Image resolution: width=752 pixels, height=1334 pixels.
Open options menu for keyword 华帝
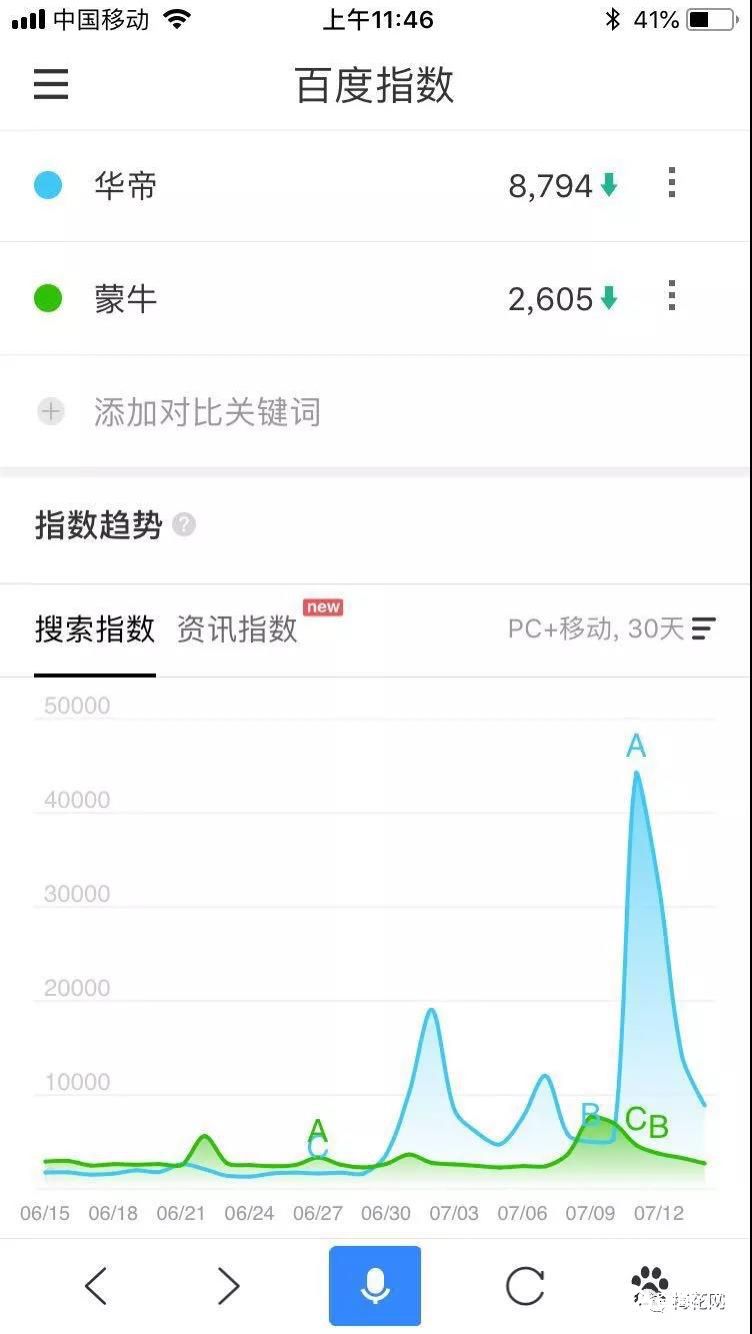(x=671, y=186)
